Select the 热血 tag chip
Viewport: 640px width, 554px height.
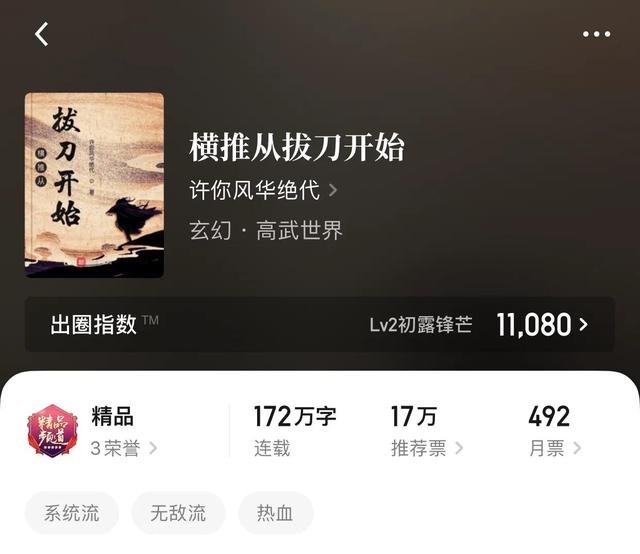(x=275, y=513)
